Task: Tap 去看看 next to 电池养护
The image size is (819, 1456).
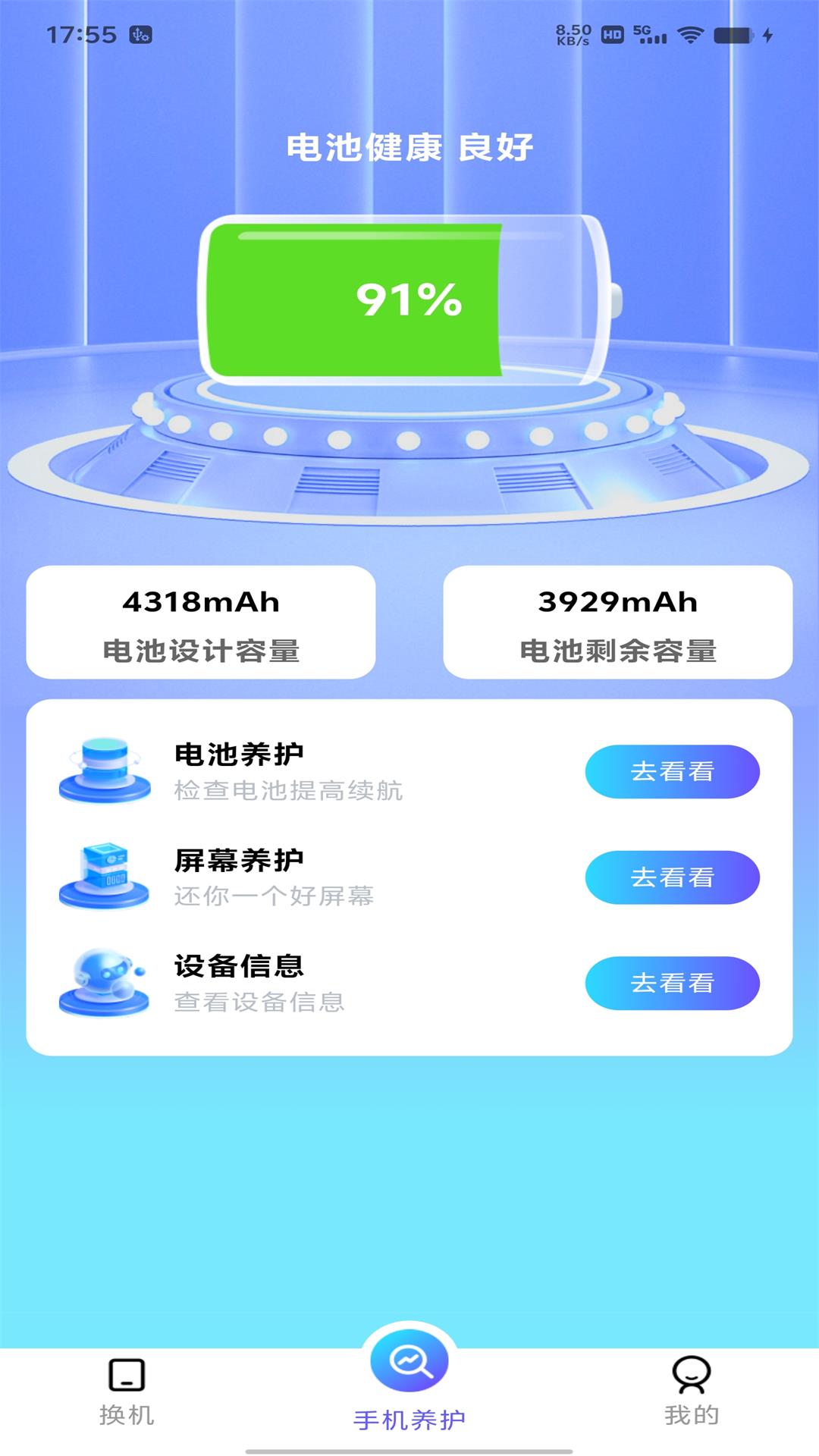Action: pyautogui.click(x=672, y=771)
